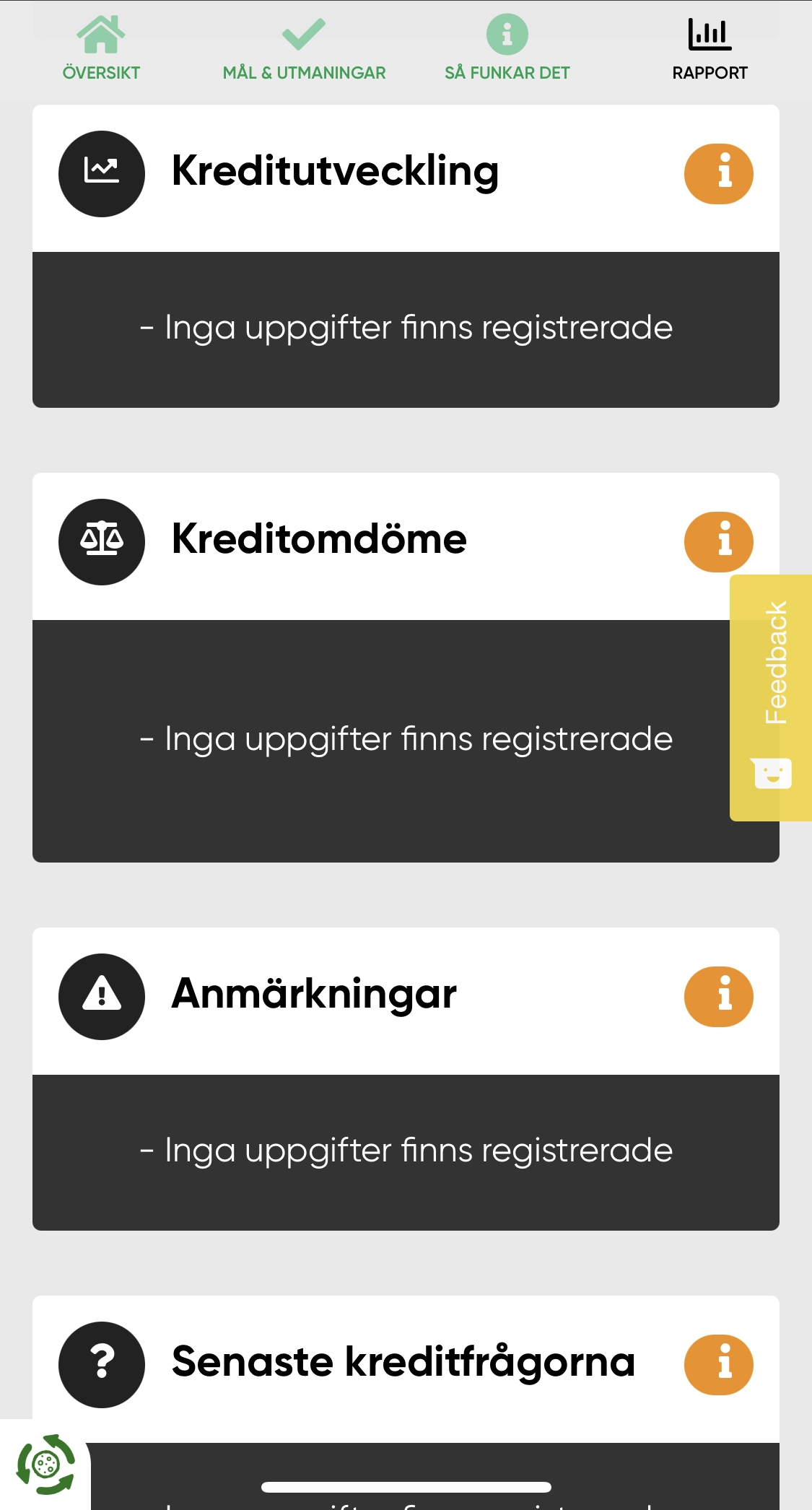Open the cookie settings icon
The image size is (812, 1510).
(45, 1465)
